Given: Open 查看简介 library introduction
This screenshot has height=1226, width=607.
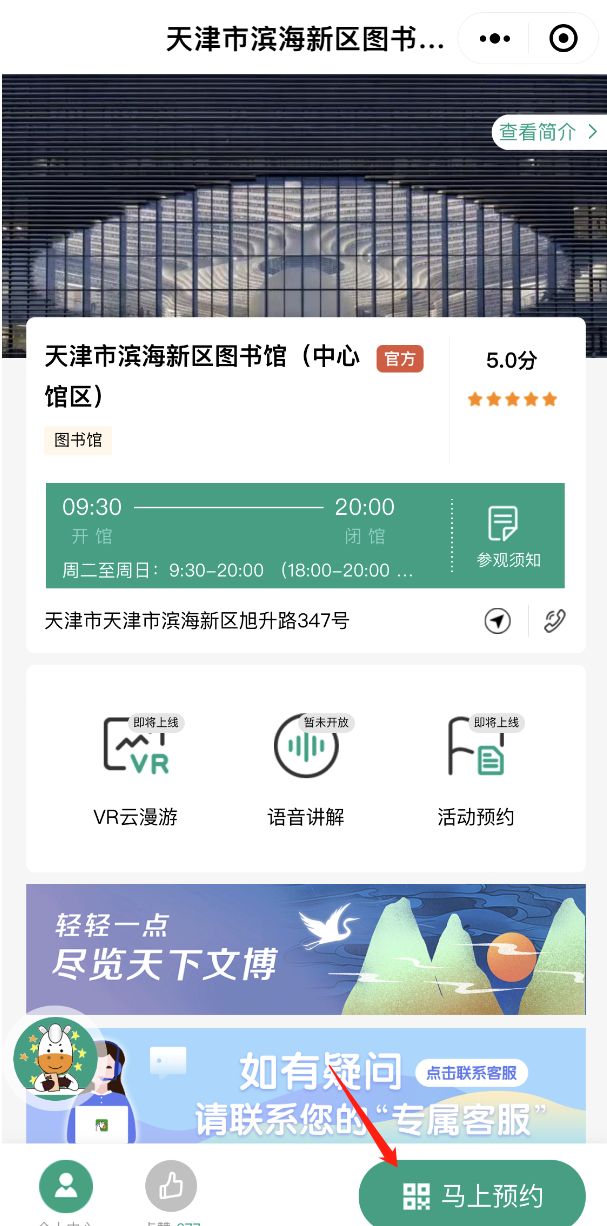Looking at the screenshot, I should click(549, 132).
